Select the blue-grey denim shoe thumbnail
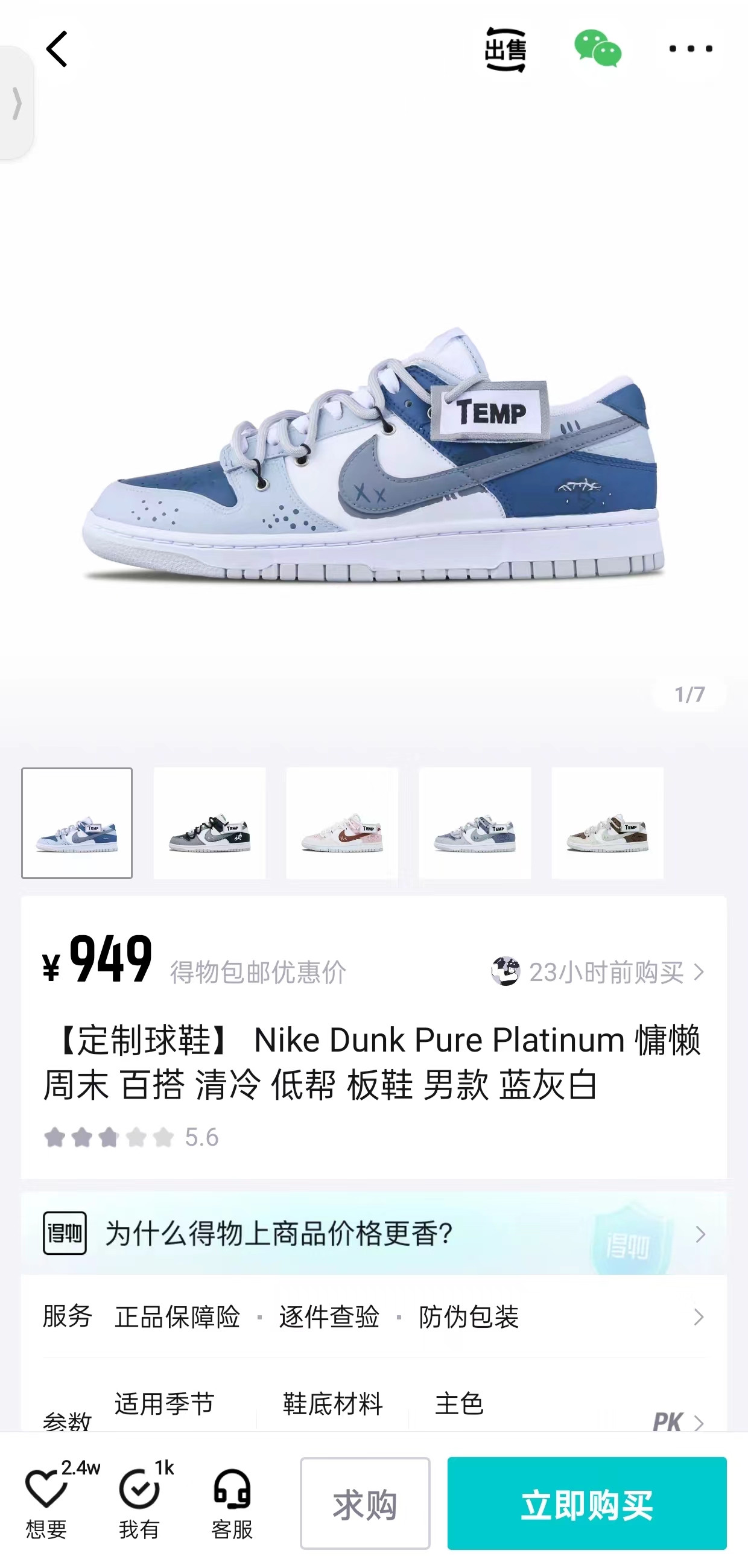Viewport: 748px width, 1568px height. 475,823
